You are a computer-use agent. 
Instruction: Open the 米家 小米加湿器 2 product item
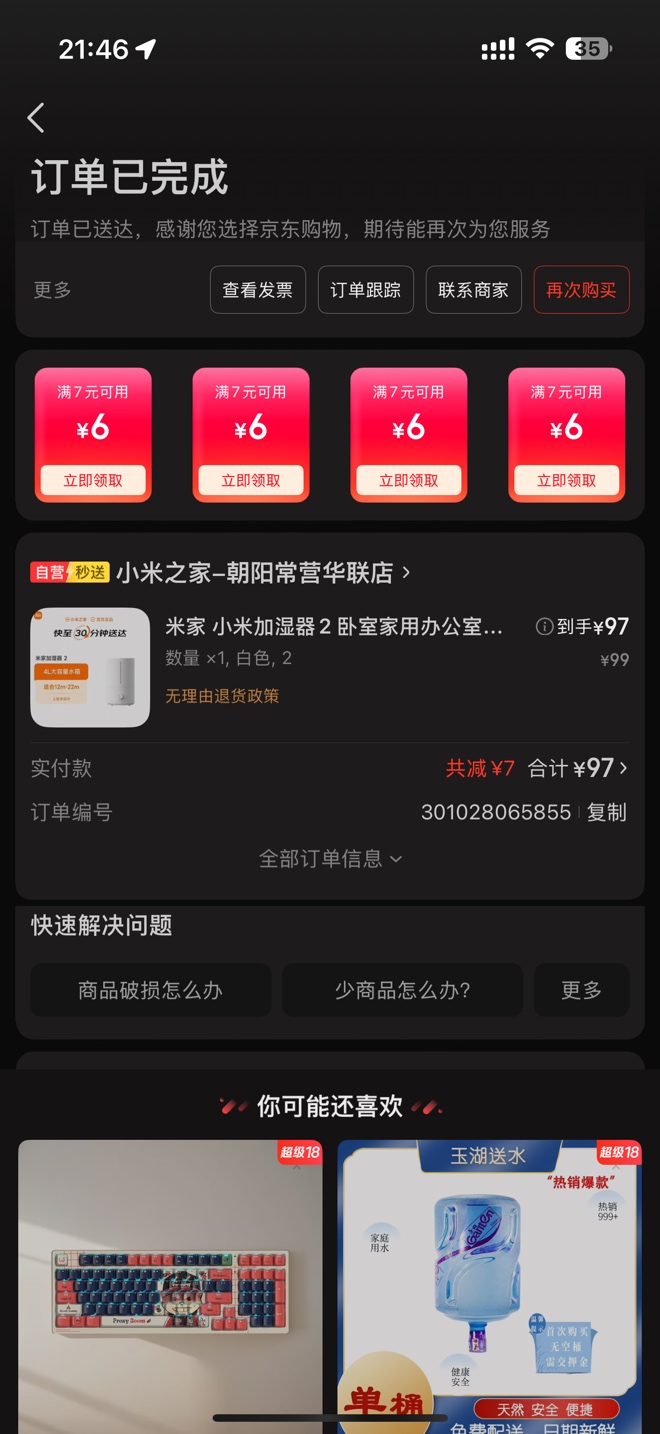(x=333, y=627)
